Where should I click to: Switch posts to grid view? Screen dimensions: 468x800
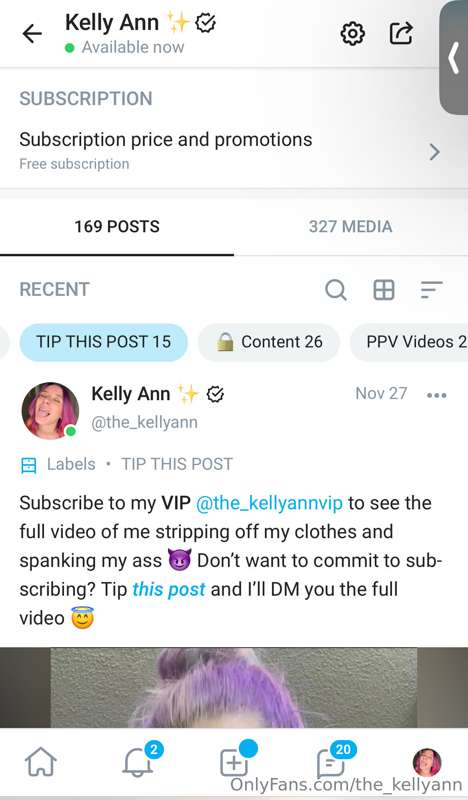point(384,290)
